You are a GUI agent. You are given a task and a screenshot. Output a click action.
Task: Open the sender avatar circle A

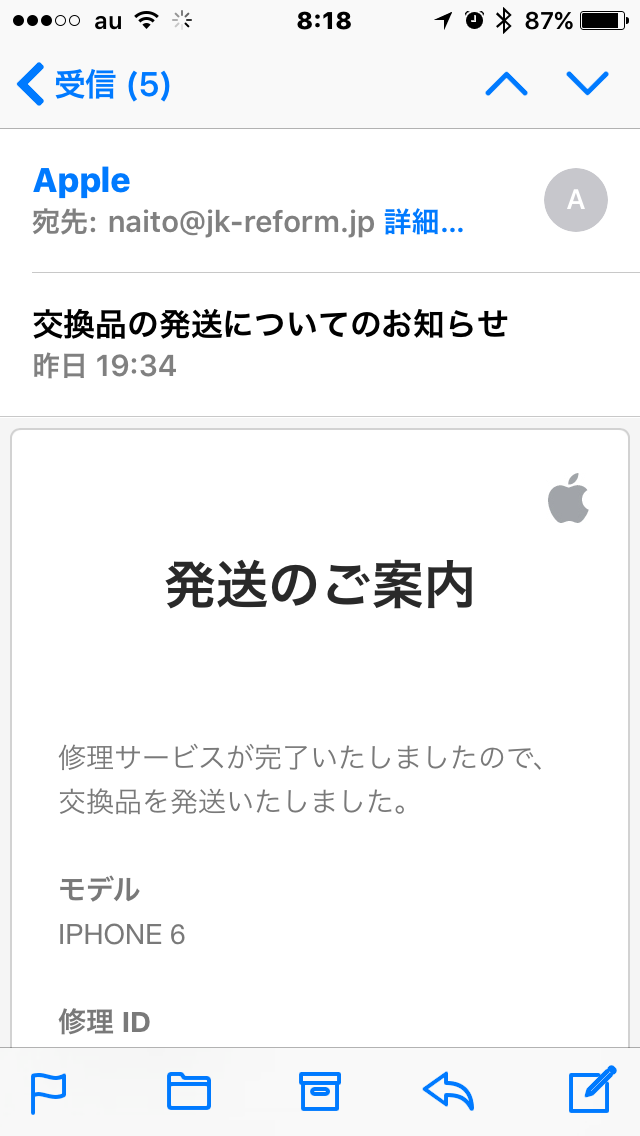pyautogui.click(x=575, y=200)
